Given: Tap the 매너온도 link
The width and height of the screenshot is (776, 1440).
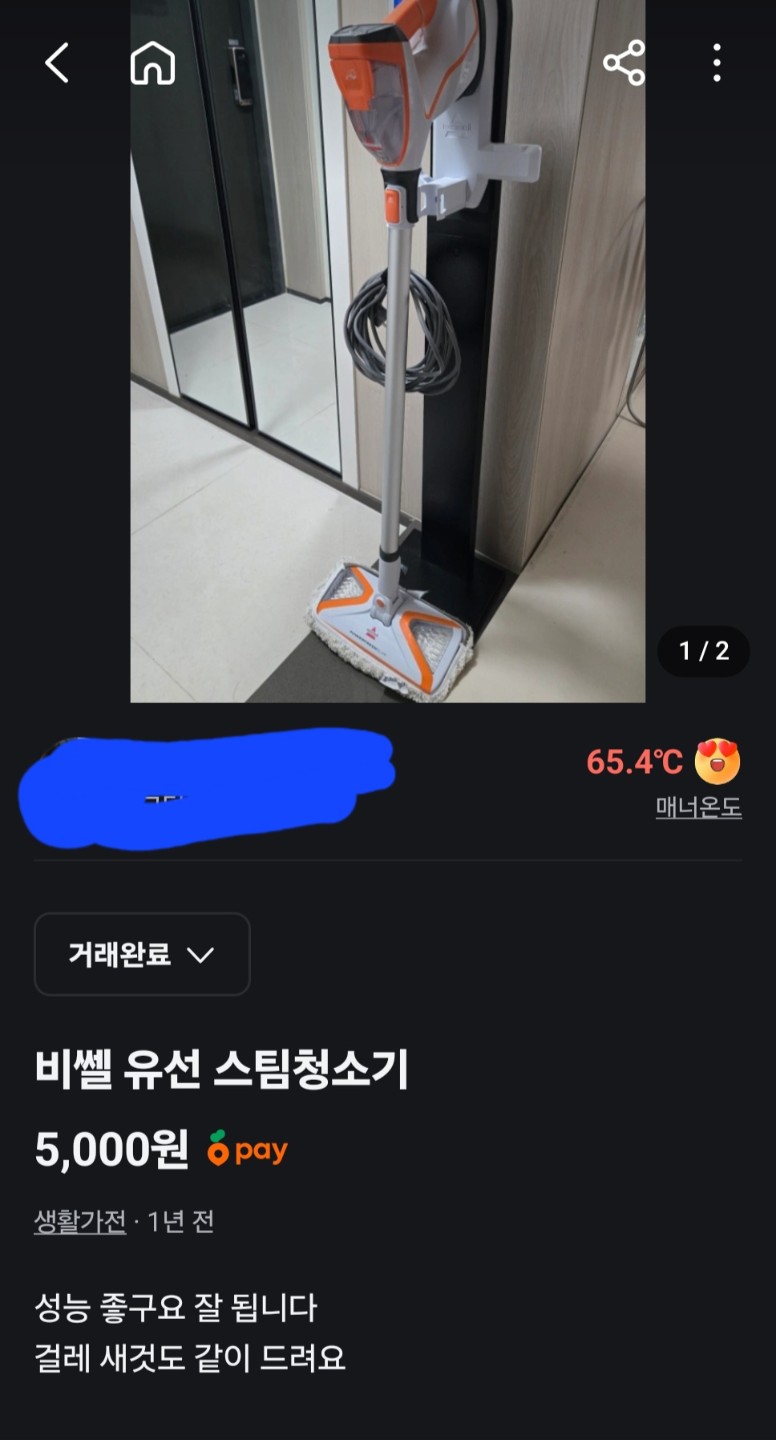Looking at the screenshot, I should pos(698,808).
